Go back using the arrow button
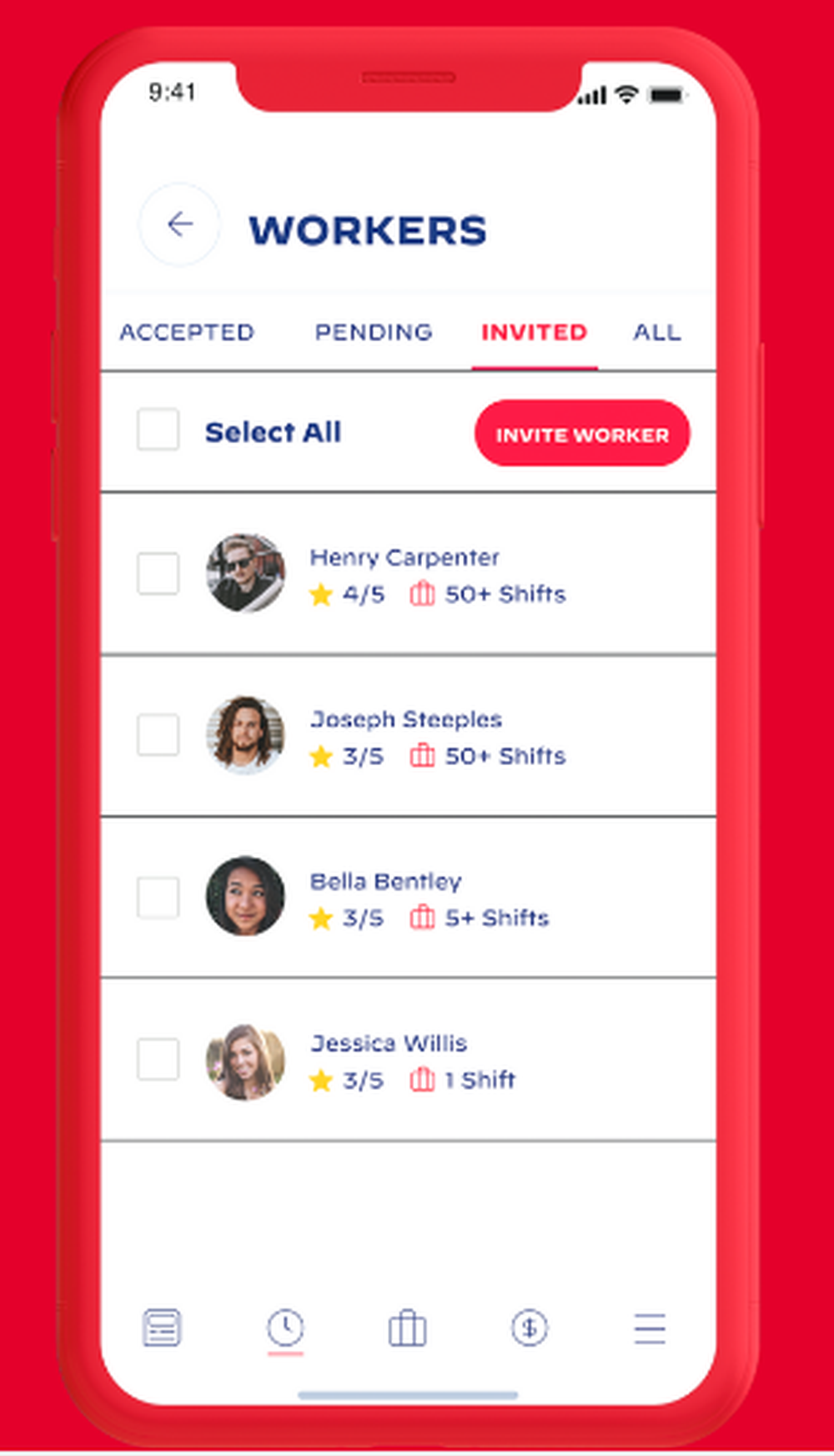The height and width of the screenshot is (1456, 834). 179,224
